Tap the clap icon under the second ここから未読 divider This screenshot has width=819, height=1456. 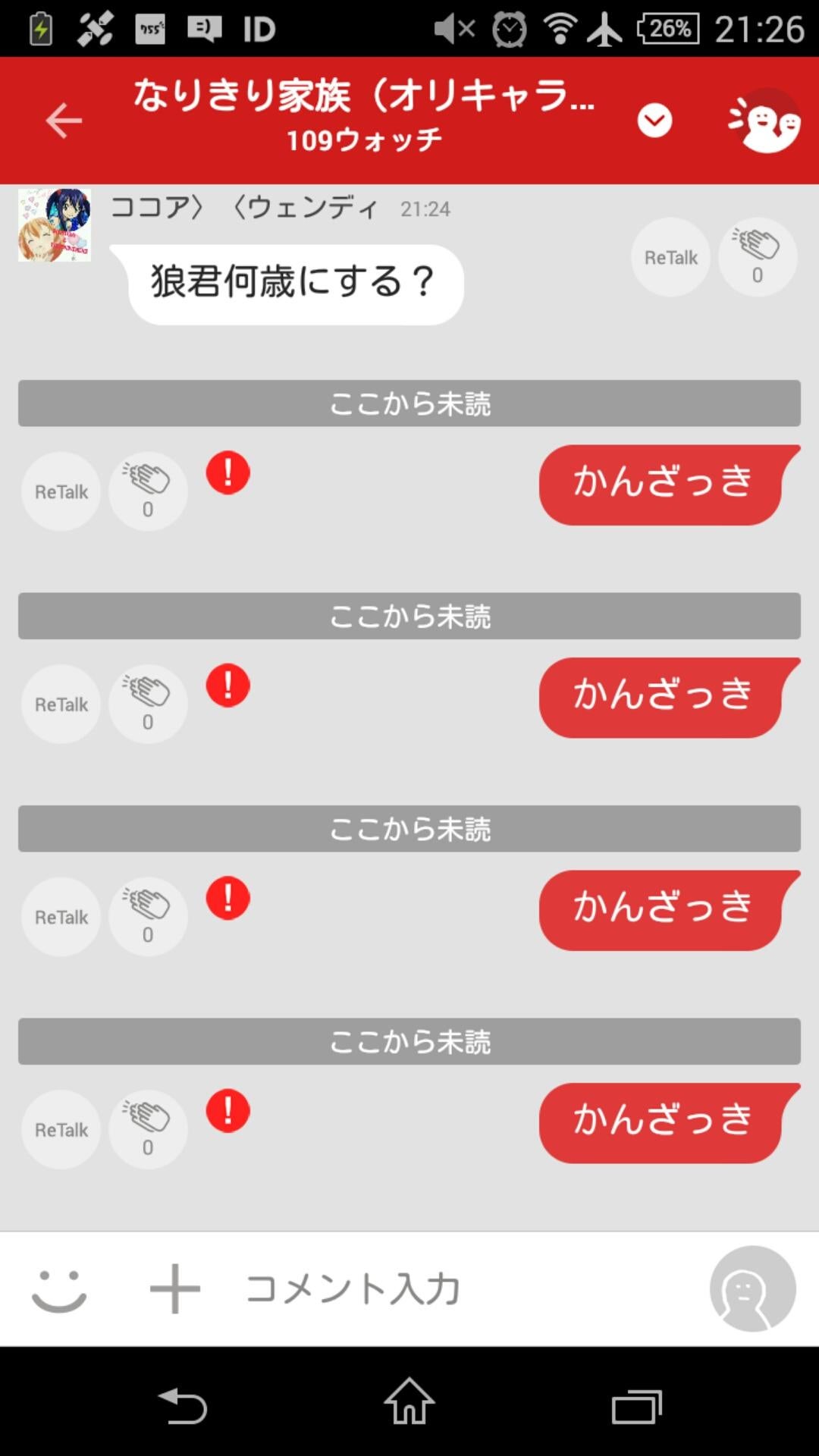146,704
